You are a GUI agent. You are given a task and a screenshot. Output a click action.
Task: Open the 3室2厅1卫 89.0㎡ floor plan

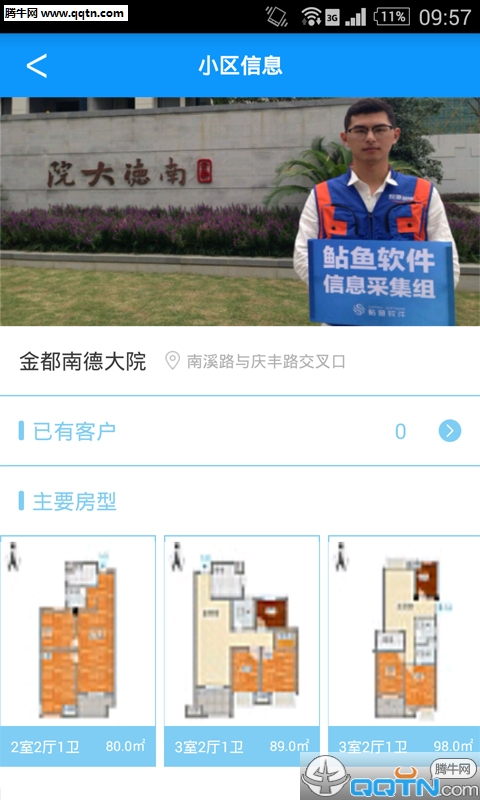click(242, 651)
